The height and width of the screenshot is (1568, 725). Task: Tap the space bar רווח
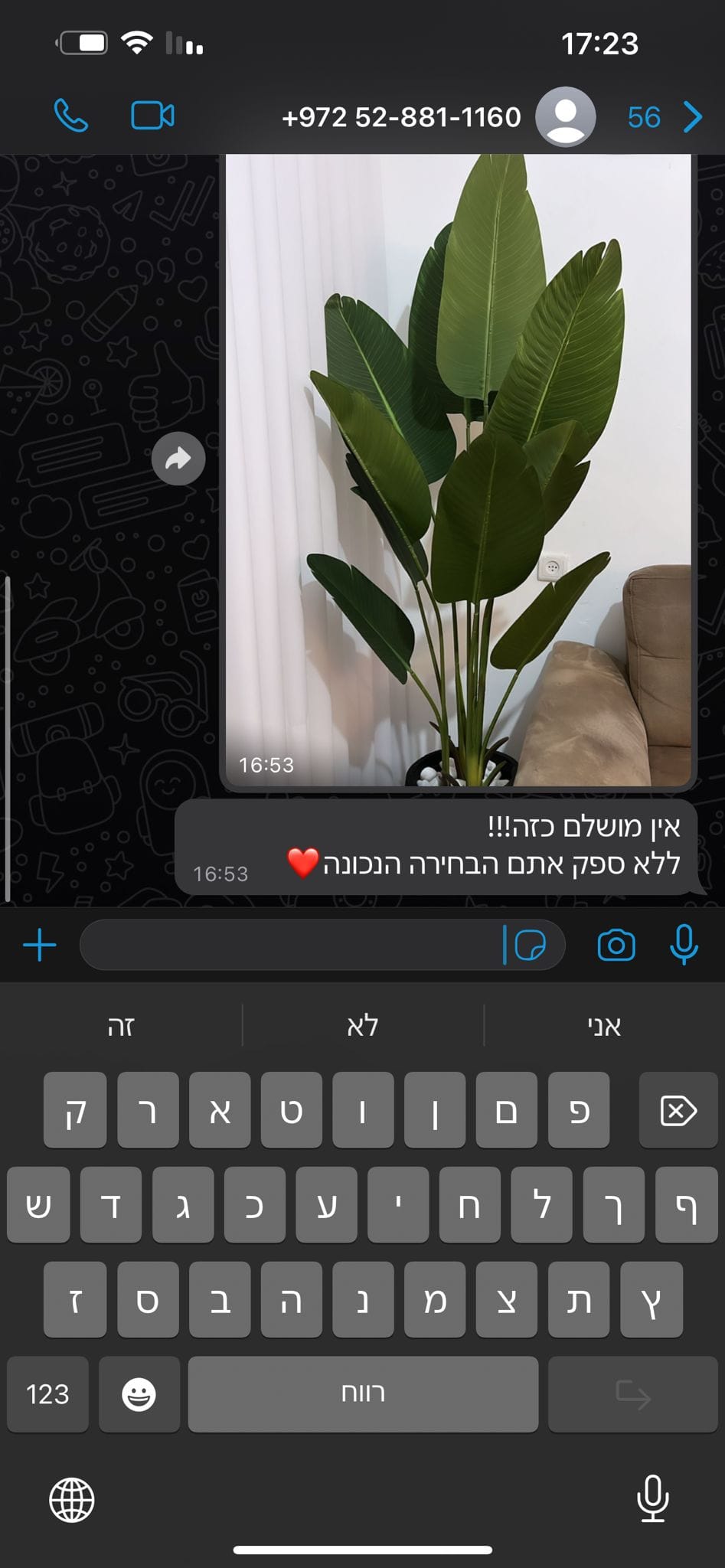pos(363,1393)
